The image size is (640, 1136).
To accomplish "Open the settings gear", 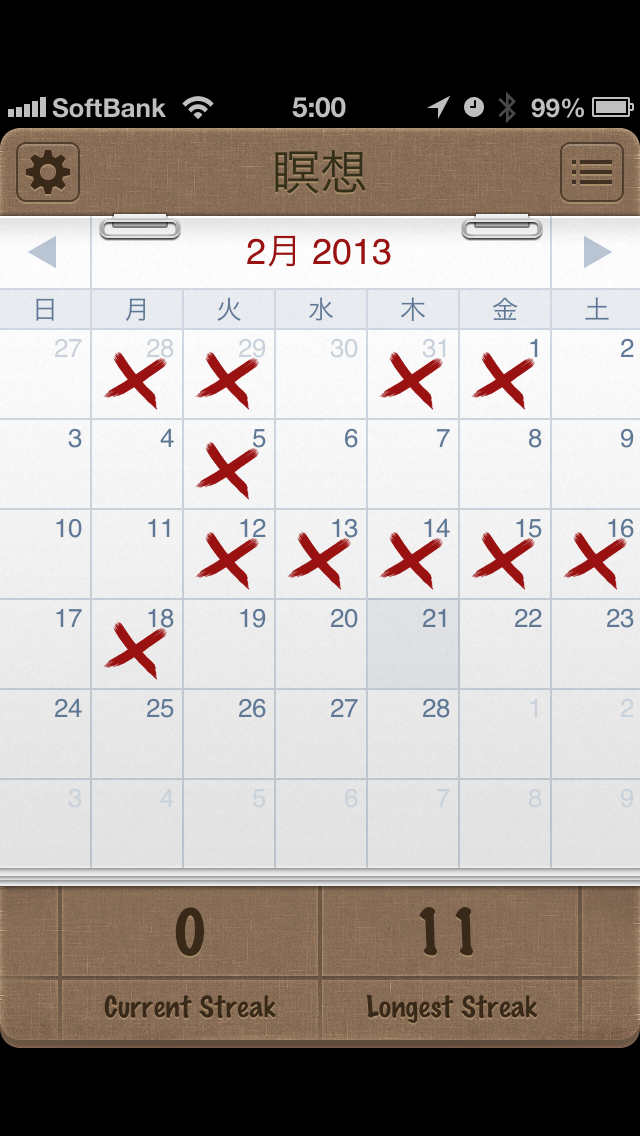I will tap(48, 172).
